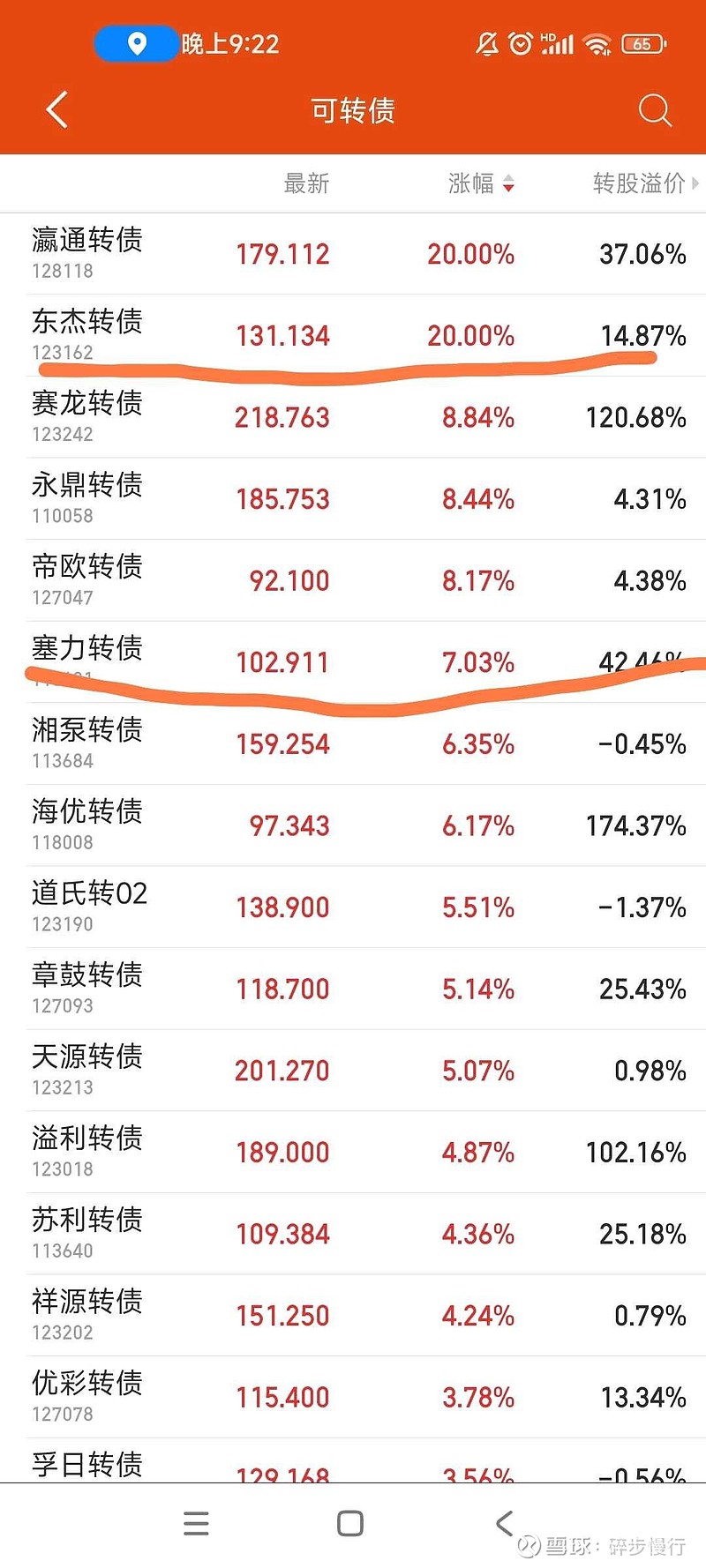The height and width of the screenshot is (1568, 706).
Task: Open the search icon on the title bar
Action: click(654, 110)
